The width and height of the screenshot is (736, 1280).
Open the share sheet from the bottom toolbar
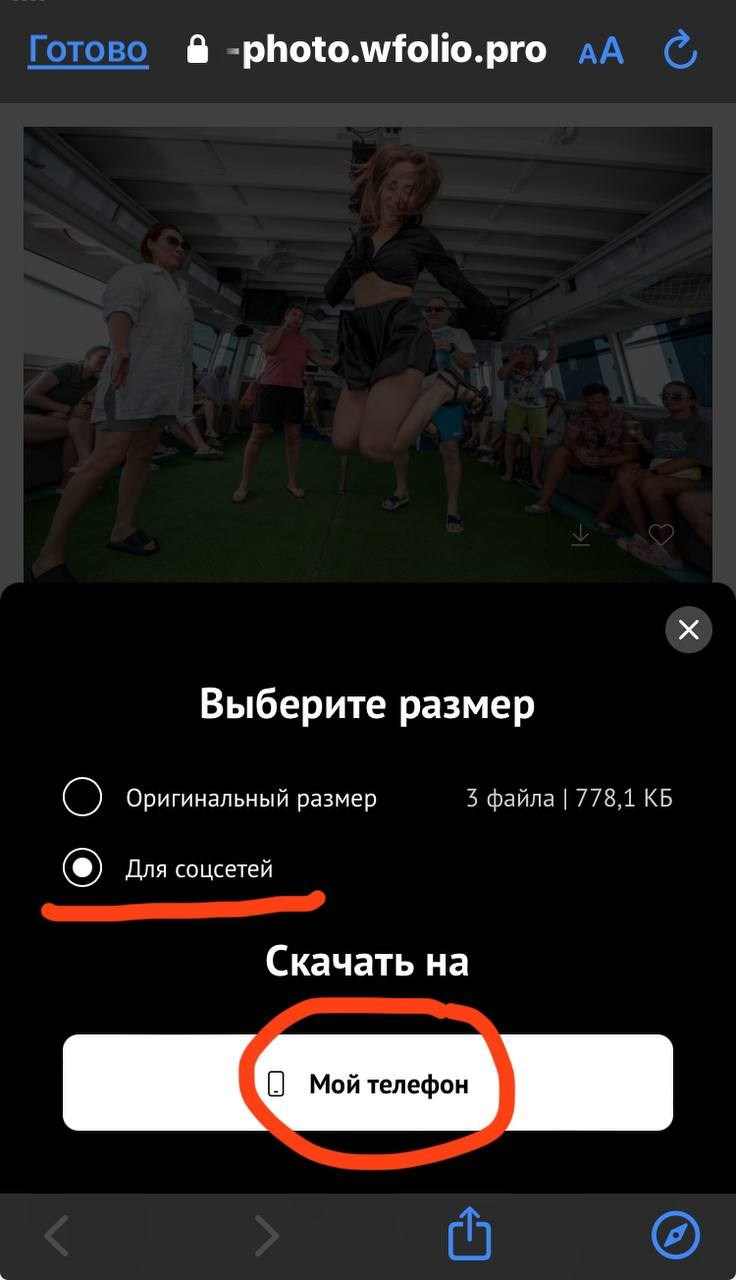tap(468, 1234)
